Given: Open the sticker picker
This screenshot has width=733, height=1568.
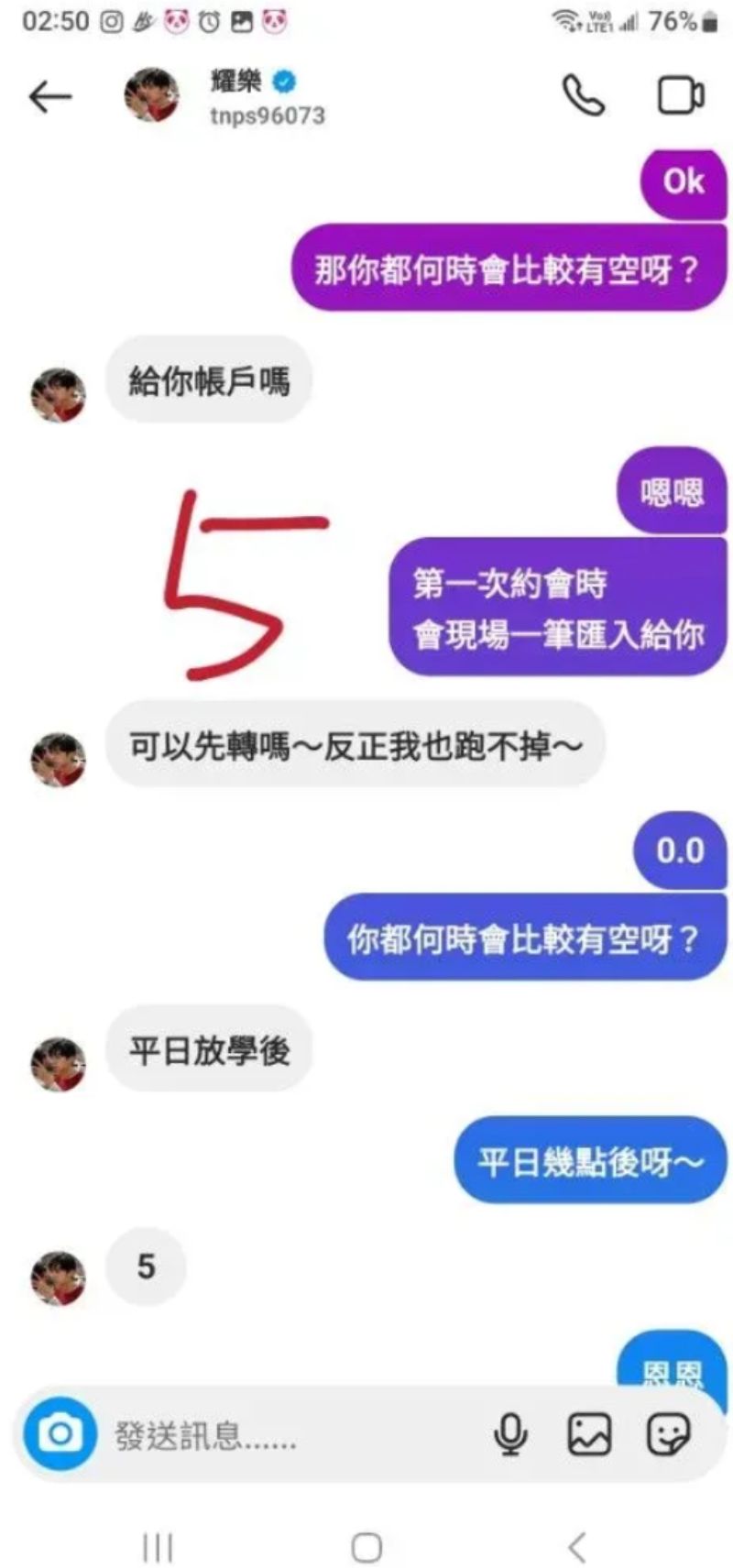Looking at the screenshot, I should 668,1434.
